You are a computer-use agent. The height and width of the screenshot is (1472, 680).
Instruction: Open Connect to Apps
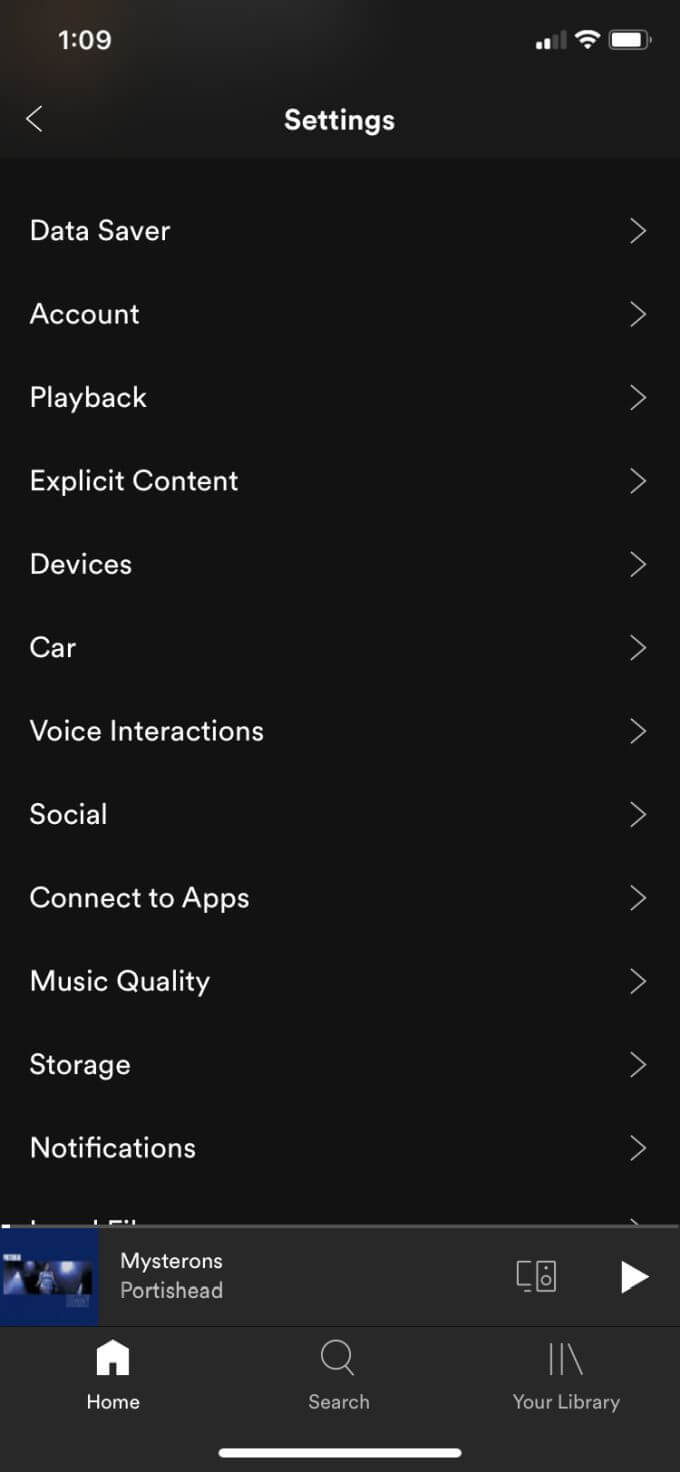tap(339, 898)
